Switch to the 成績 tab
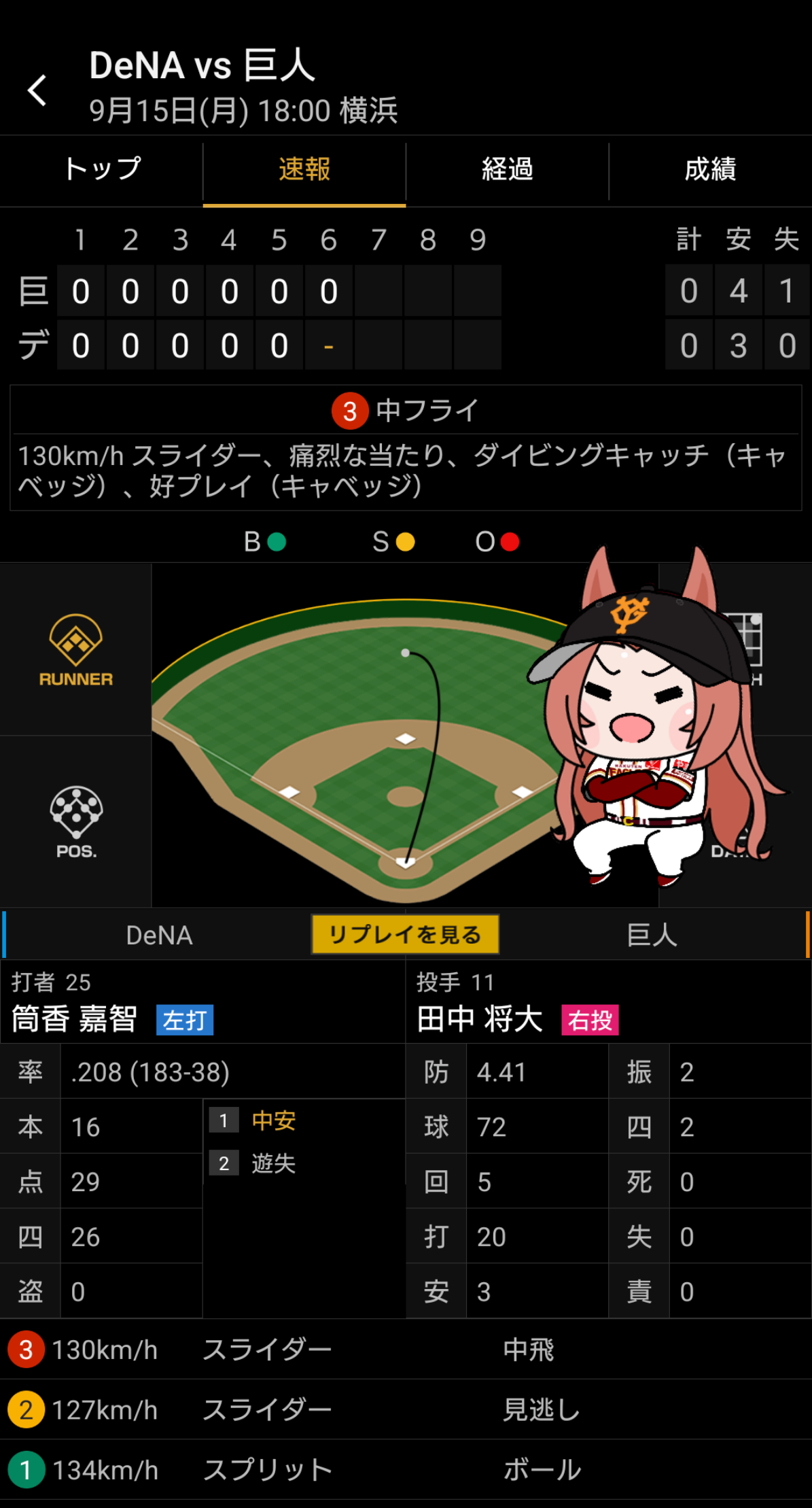The height and width of the screenshot is (1508, 812). tap(710, 170)
